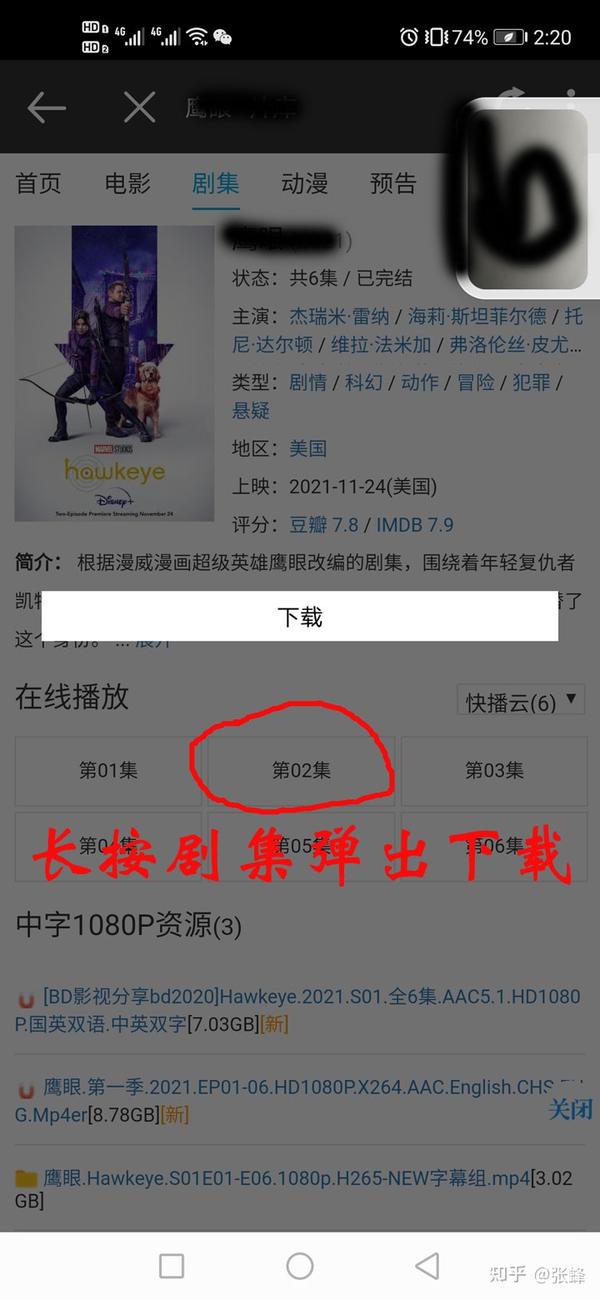Viewport: 600px width, 1300px height.
Task: Open the 预告 tab
Action: click(392, 183)
